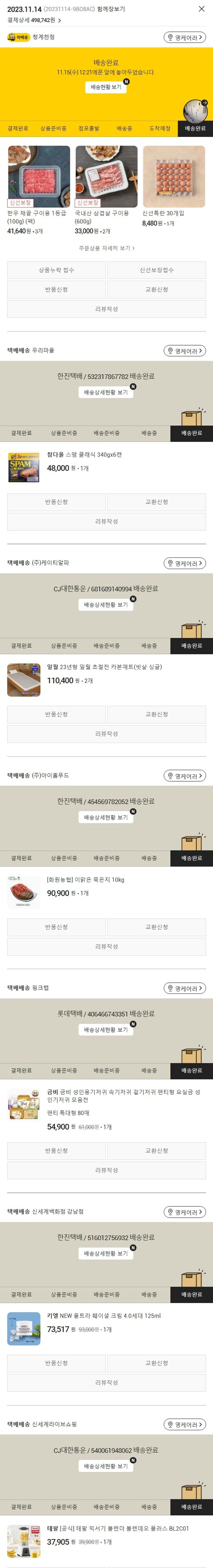Tap 배송현황 보기 in yellow banner

click(106, 87)
